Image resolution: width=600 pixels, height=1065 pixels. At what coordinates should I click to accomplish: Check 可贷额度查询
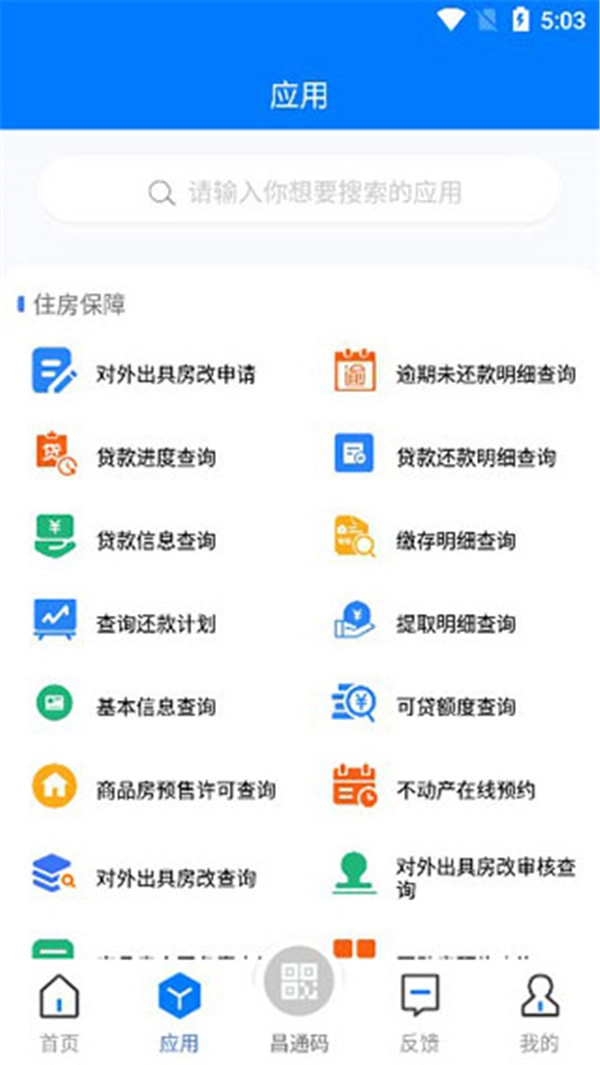tap(455, 707)
